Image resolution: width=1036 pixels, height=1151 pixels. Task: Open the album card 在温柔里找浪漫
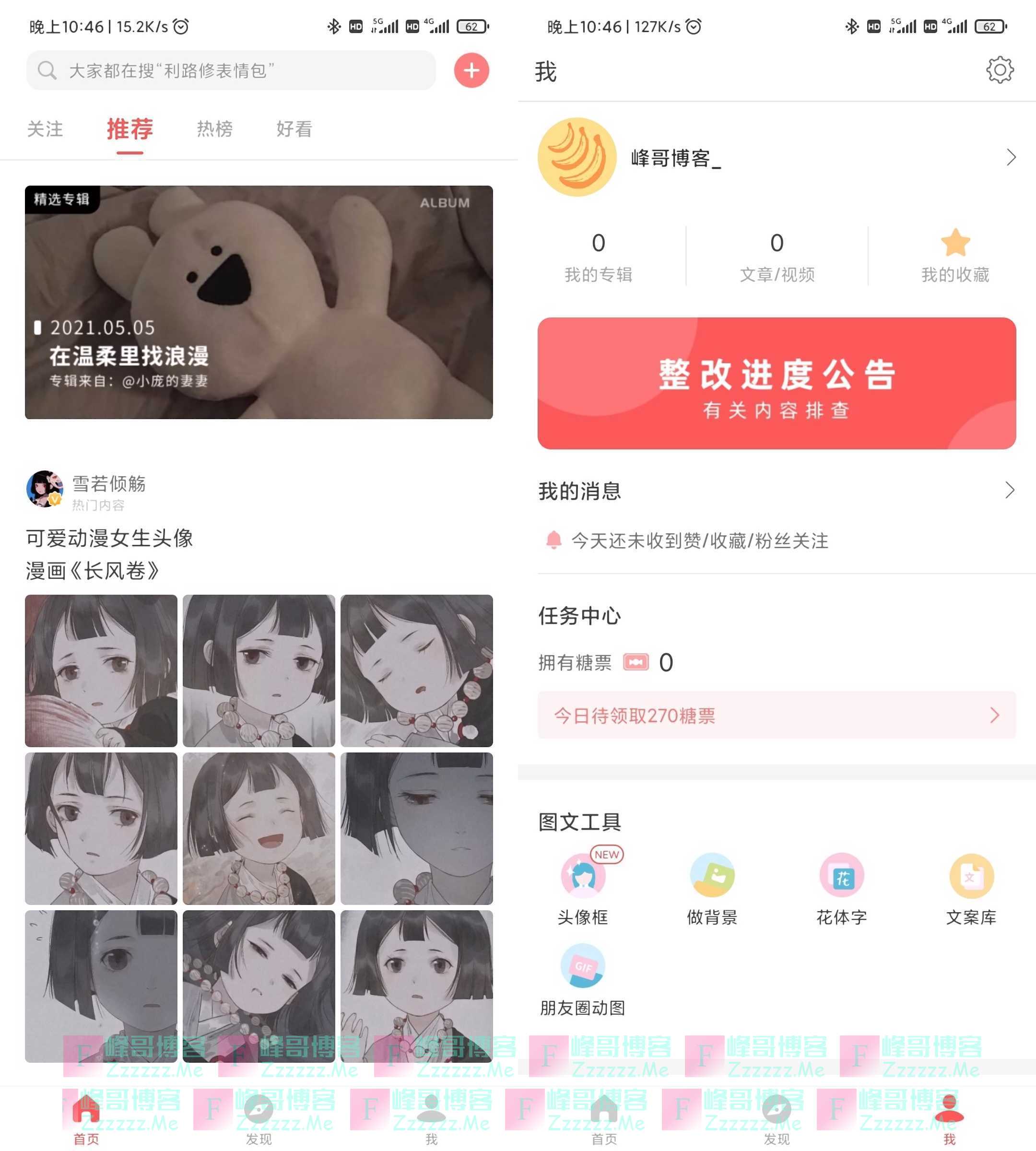pyautogui.click(x=259, y=302)
